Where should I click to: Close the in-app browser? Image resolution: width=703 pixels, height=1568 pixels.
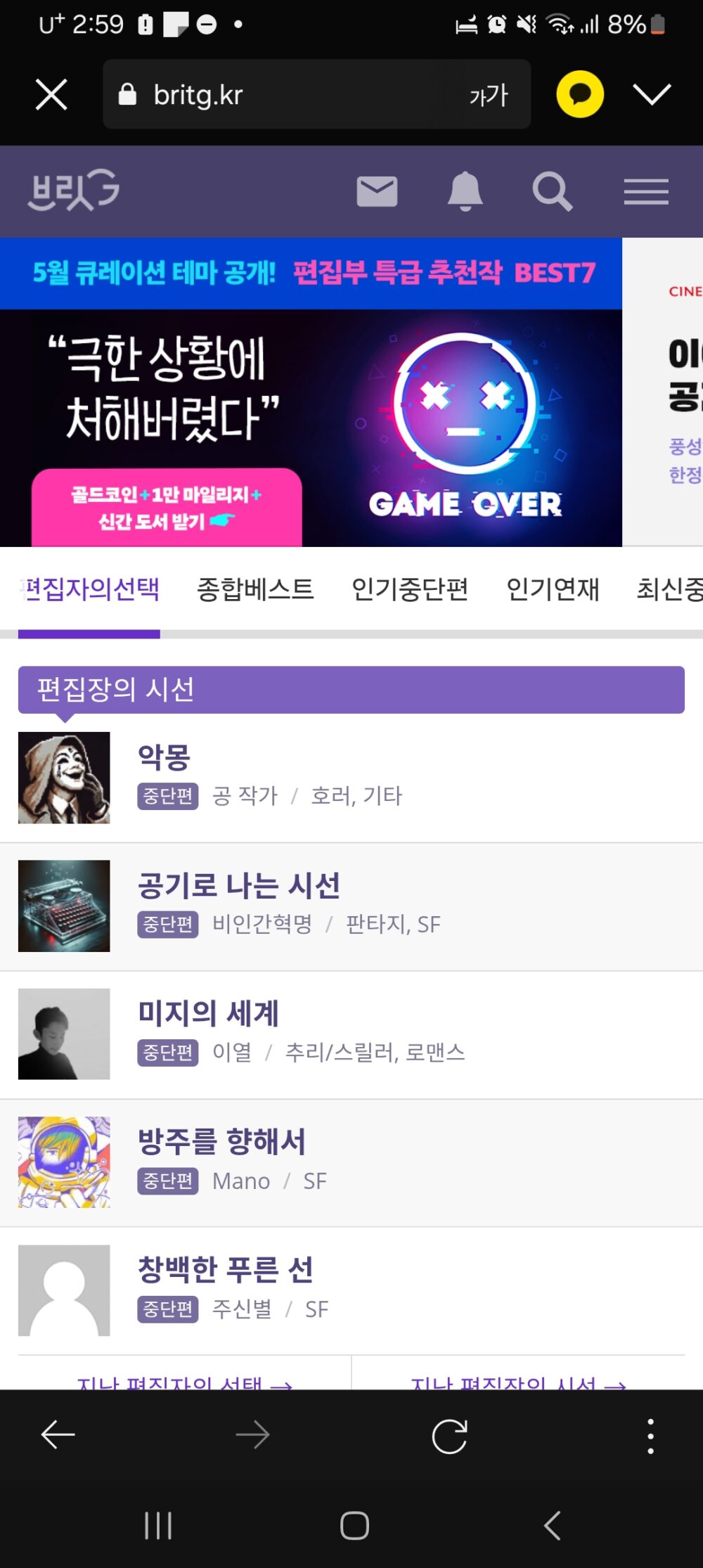51,94
